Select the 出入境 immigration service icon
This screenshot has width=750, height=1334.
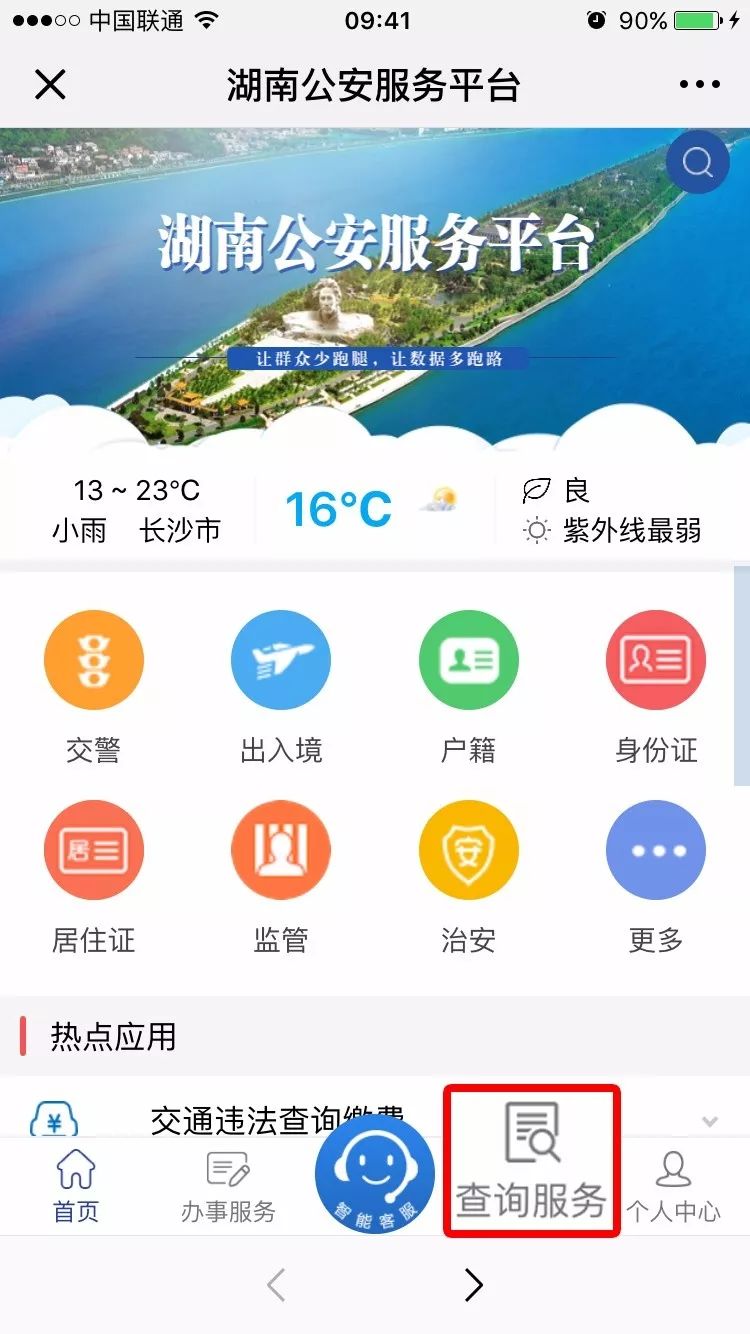pos(280,660)
